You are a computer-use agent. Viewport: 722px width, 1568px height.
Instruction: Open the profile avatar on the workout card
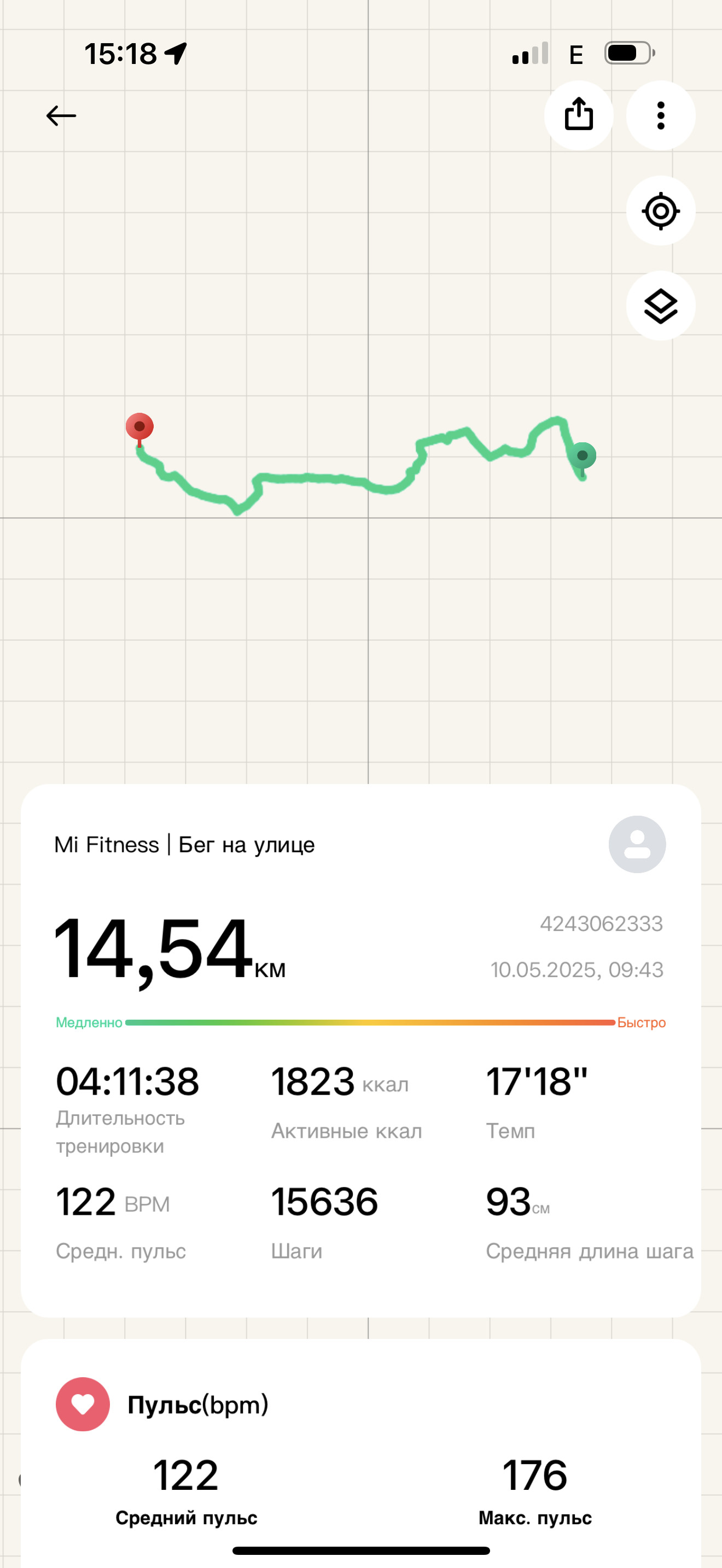coord(637,844)
